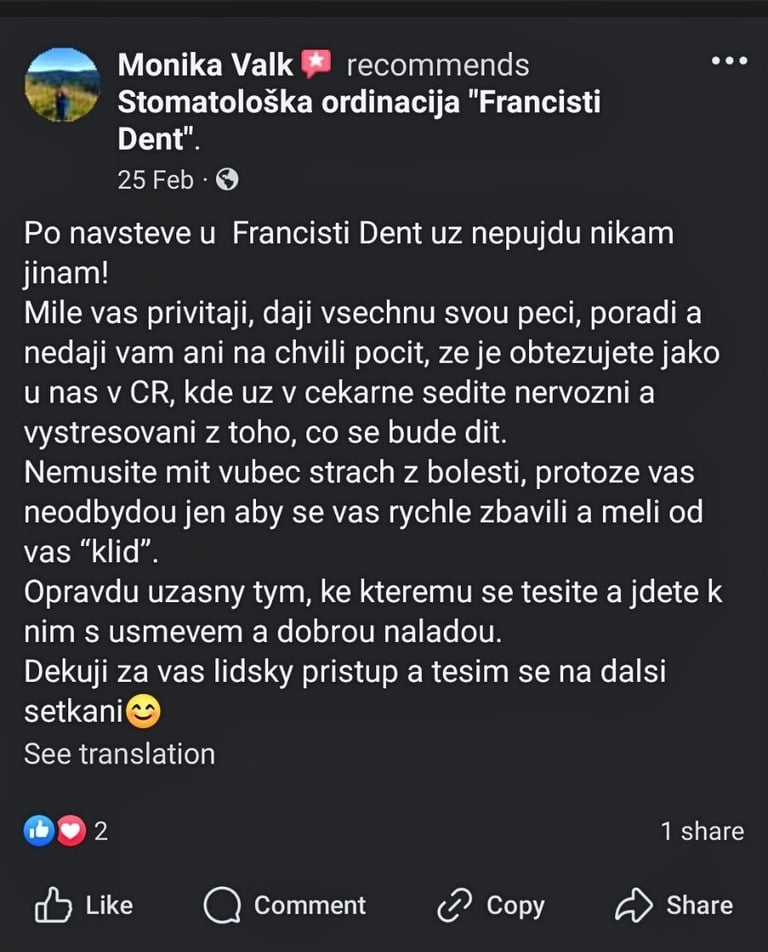The image size is (768, 952).
Task: Expand post options via ellipsis control
Action: pos(727,60)
